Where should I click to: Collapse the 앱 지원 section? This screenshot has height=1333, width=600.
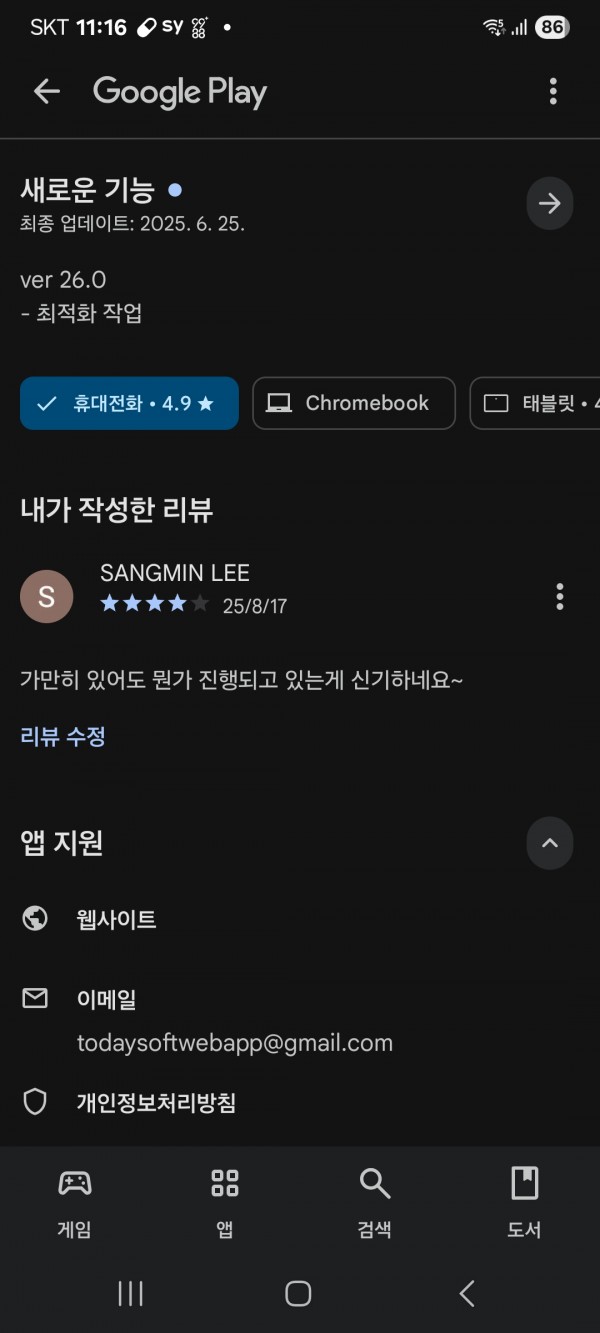point(549,843)
